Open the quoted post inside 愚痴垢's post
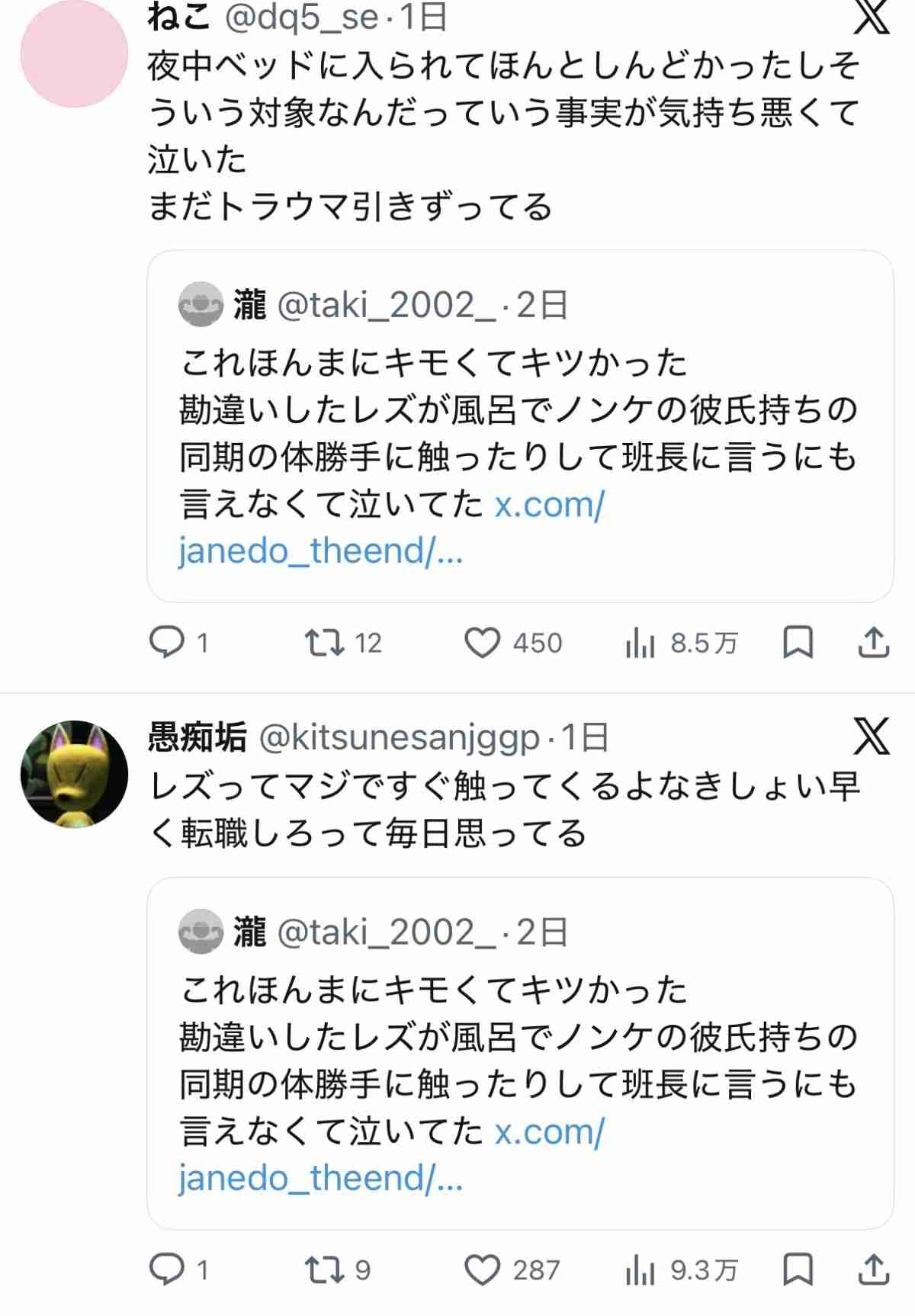 tap(519, 1053)
